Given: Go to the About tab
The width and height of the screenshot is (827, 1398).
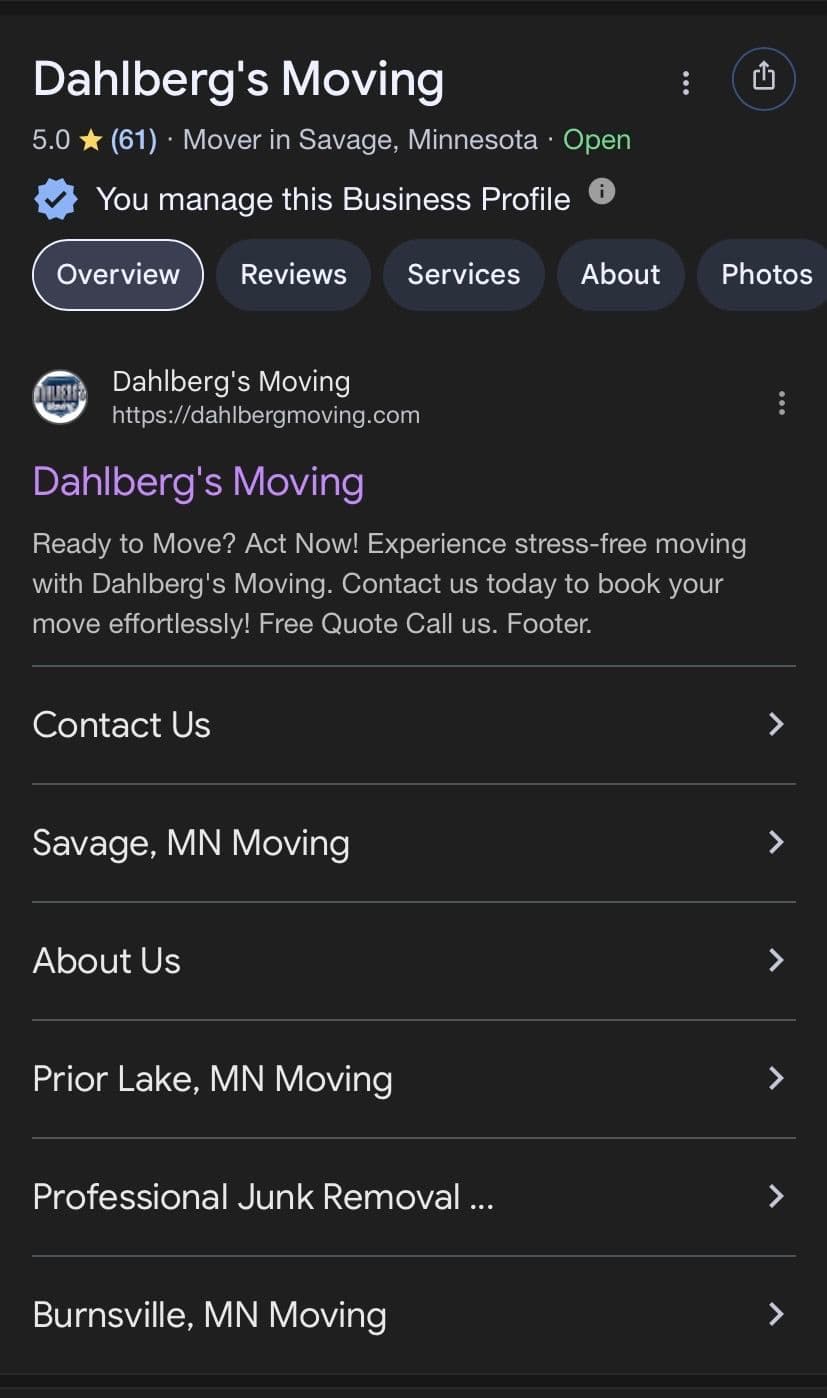Looking at the screenshot, I should (x=620, y=275).
